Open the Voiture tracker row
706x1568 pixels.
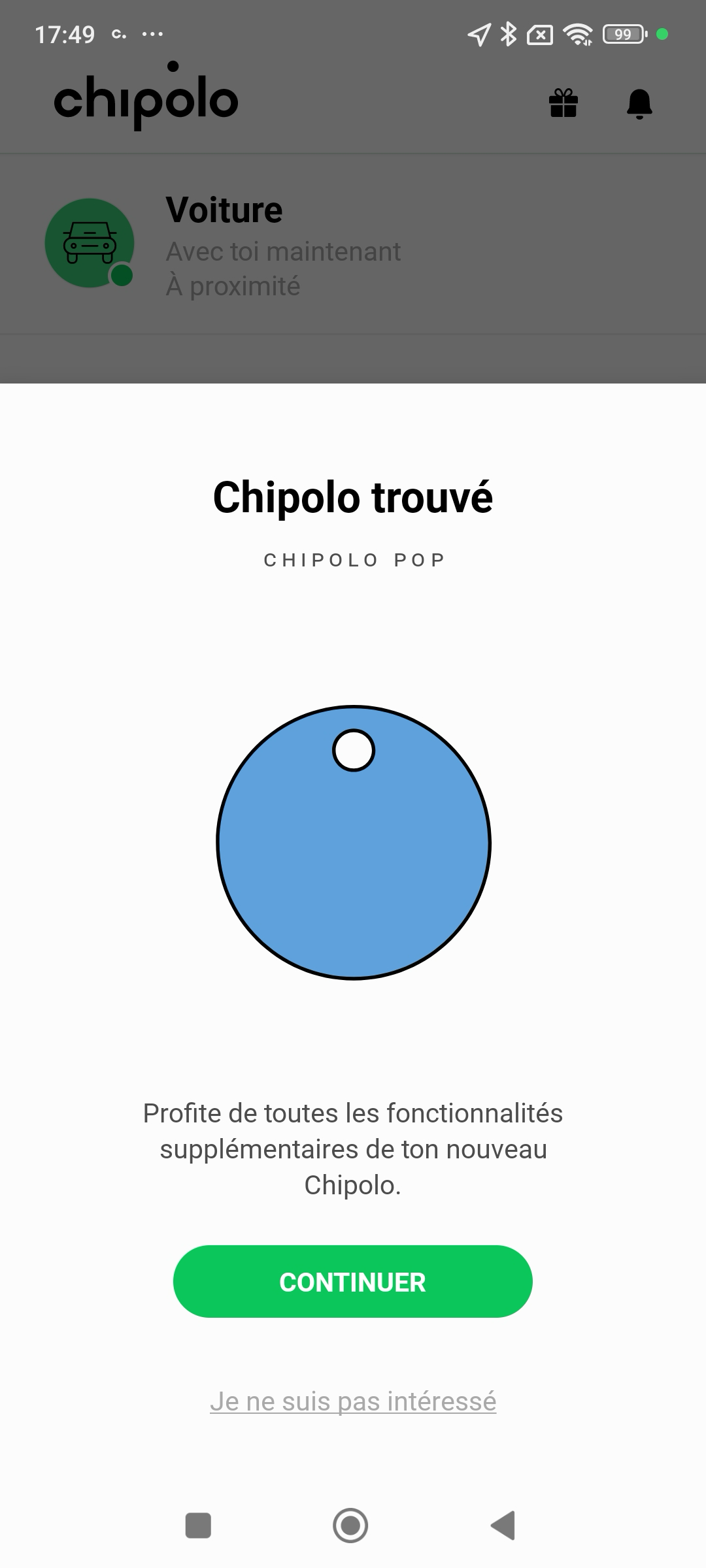353,244
